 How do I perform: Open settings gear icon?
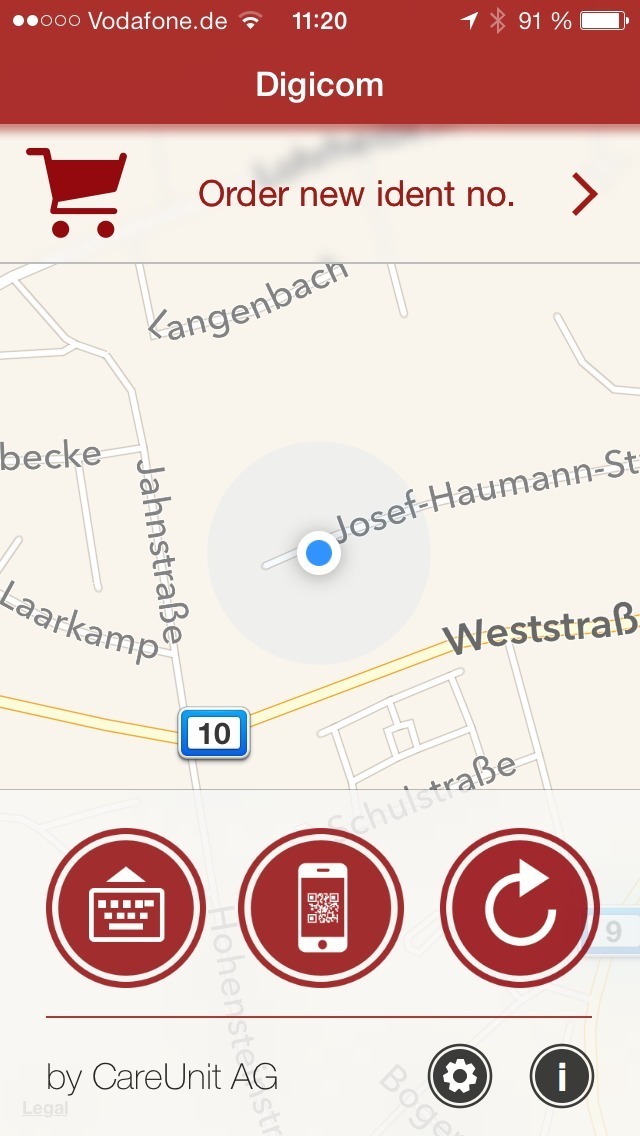(460, 1077)
